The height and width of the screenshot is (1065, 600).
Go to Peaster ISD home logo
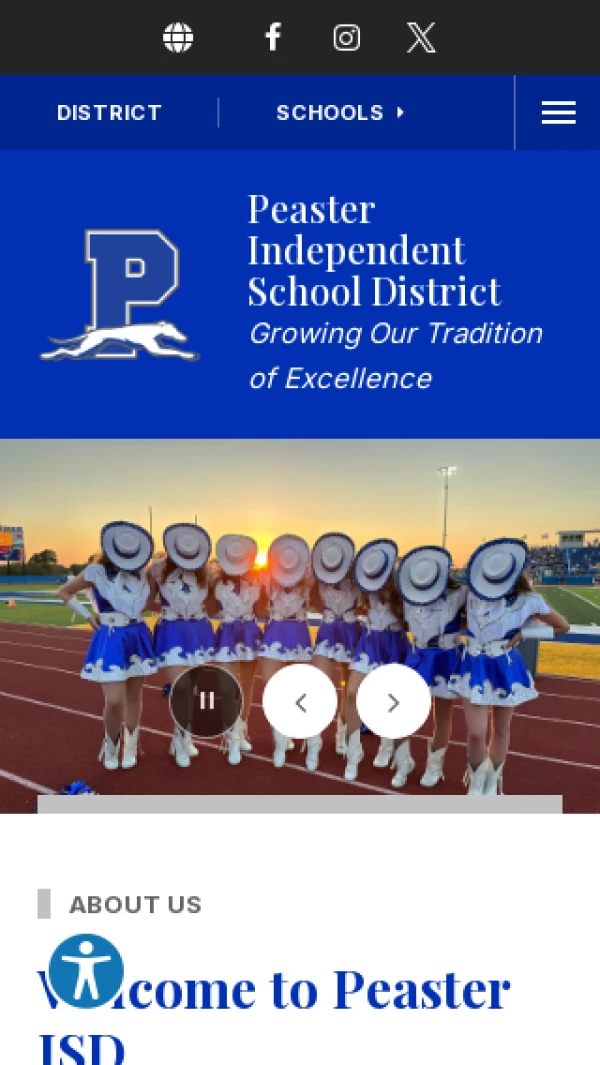coord(120,295)
